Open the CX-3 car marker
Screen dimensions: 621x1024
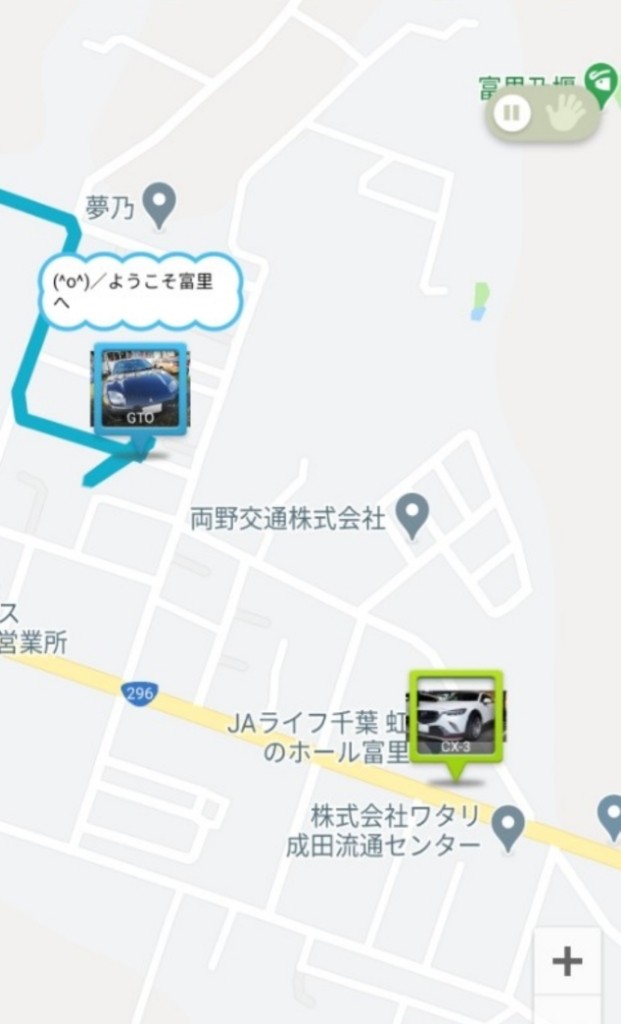point(456,717)
